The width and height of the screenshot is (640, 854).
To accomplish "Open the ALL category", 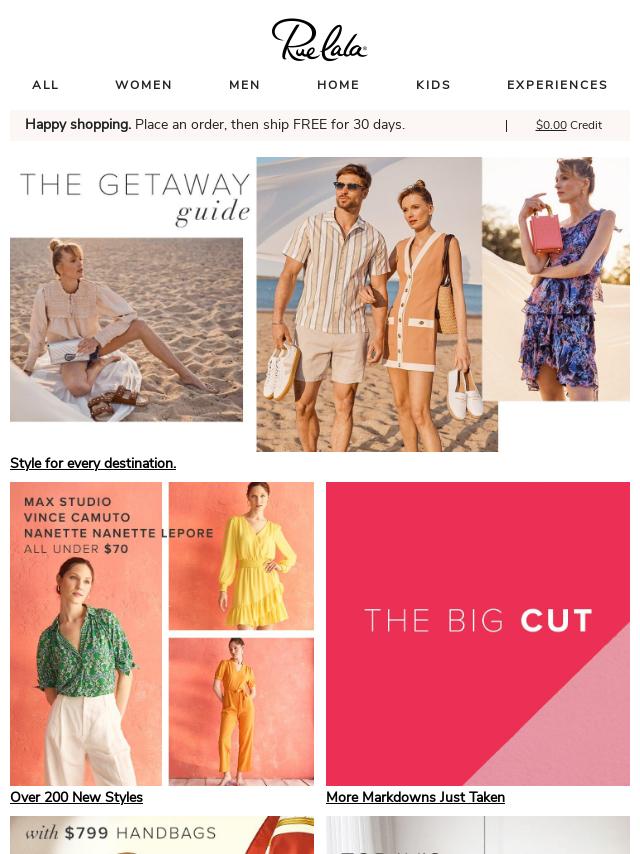I will pyautogui.click(x=45, y=85).
